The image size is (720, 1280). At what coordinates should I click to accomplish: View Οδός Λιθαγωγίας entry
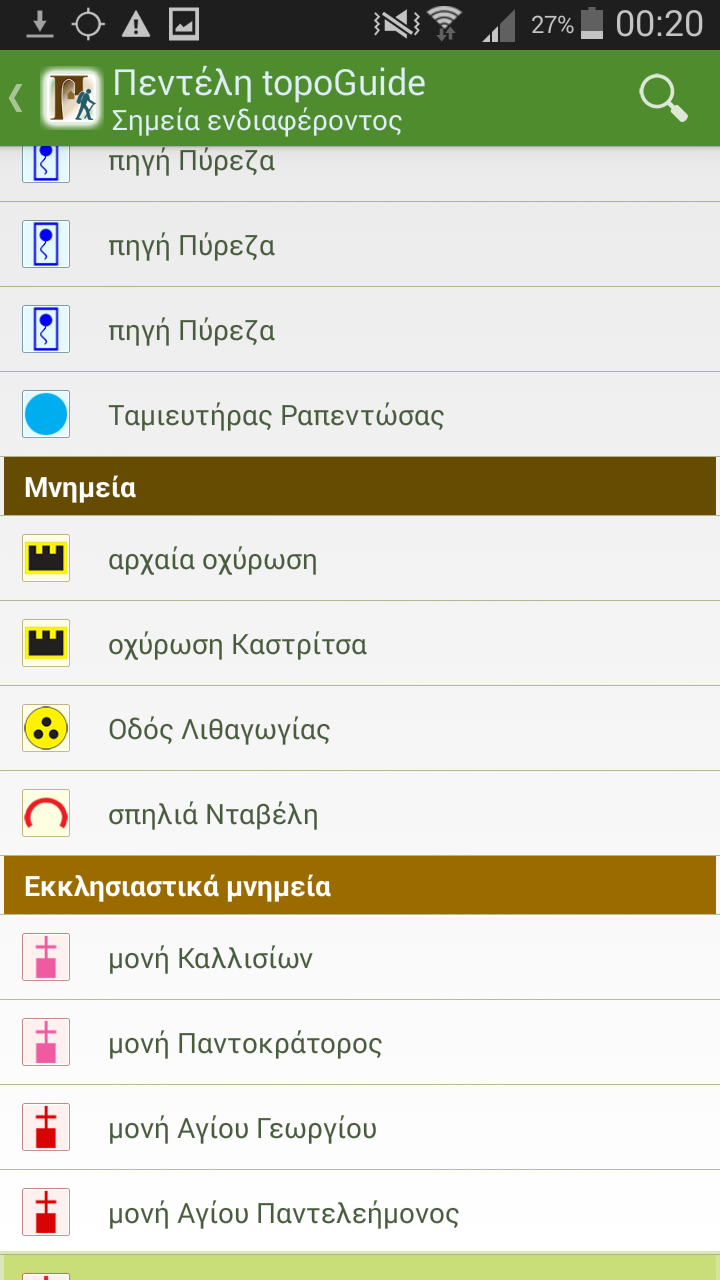360,729
